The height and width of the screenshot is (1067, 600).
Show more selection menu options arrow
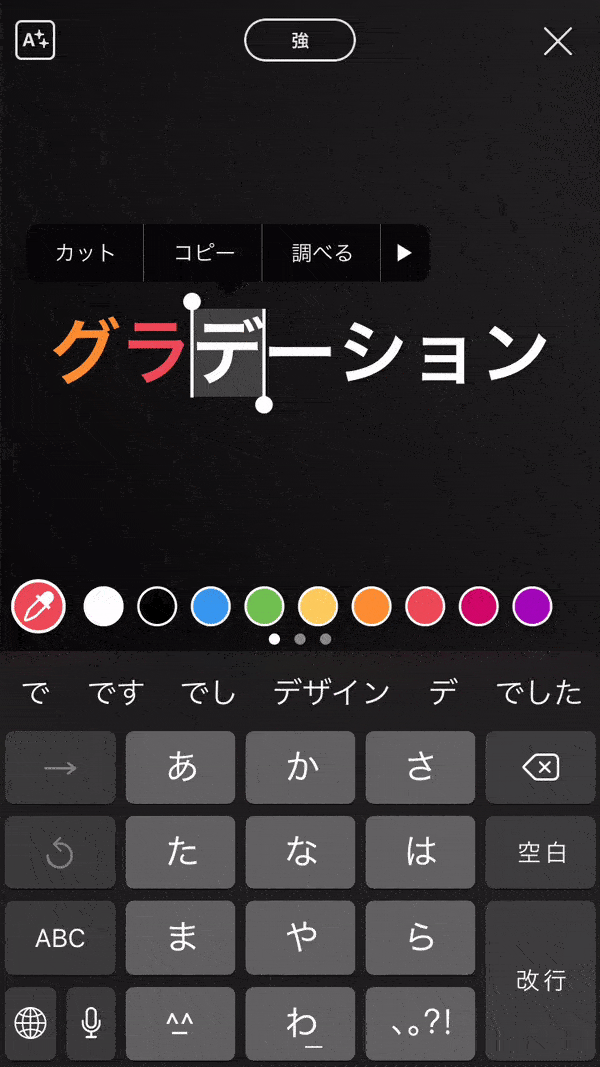point(404,253)
